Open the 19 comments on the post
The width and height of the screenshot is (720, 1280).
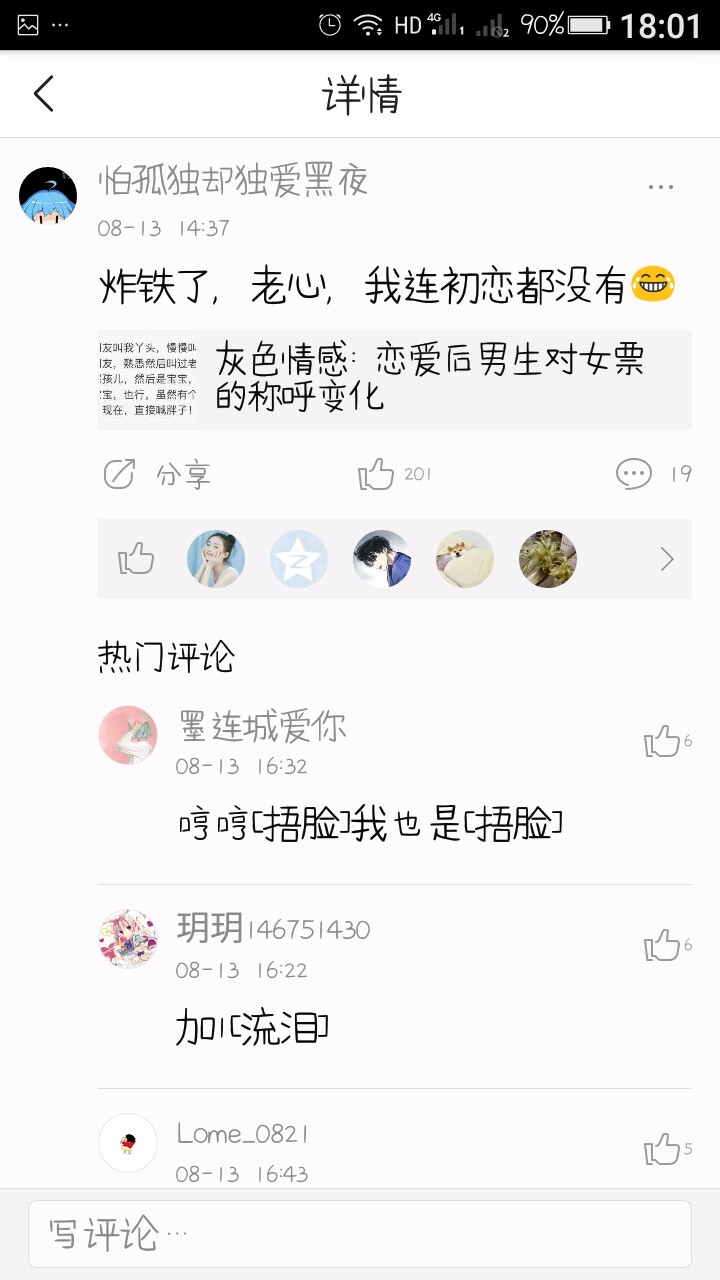[634, 474]
